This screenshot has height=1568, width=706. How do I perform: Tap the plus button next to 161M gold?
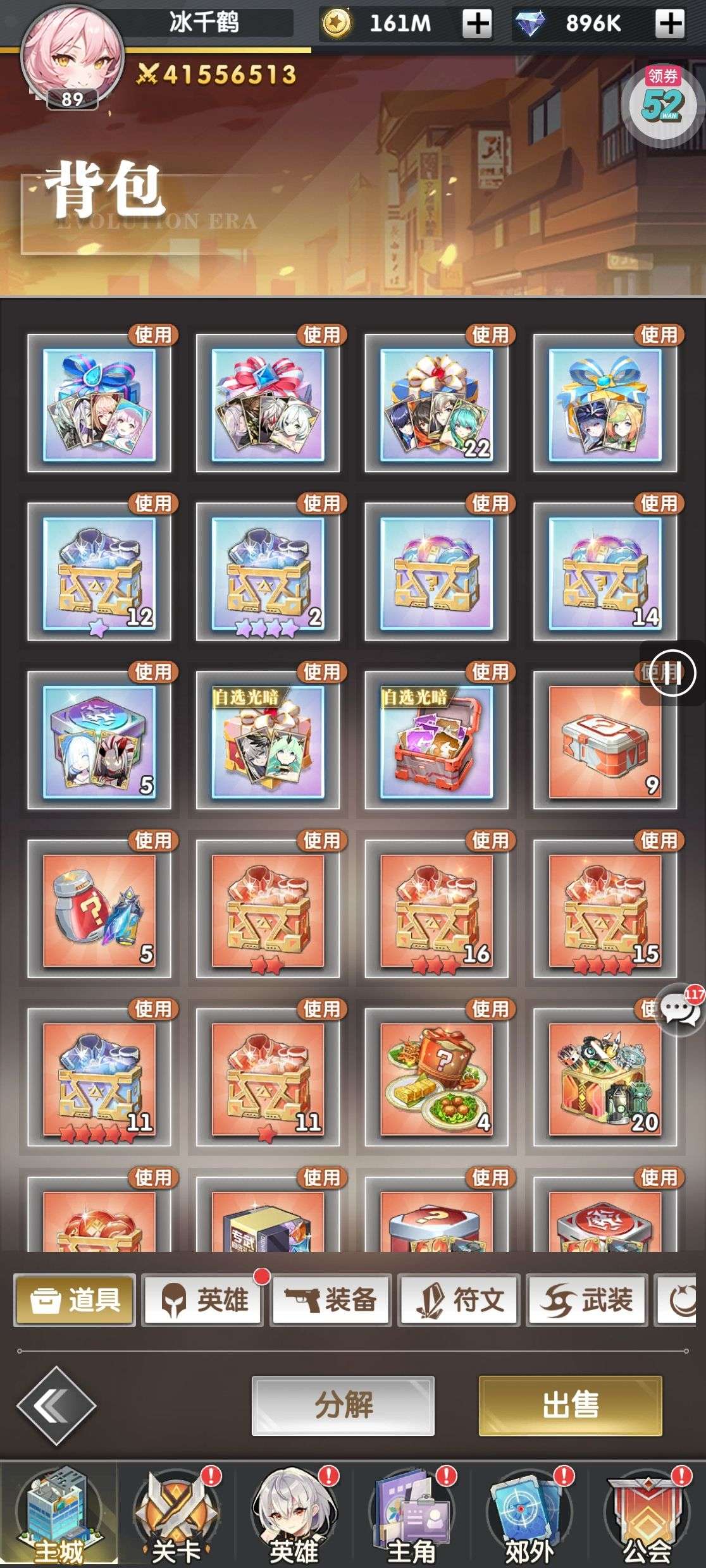coord(477,24)
